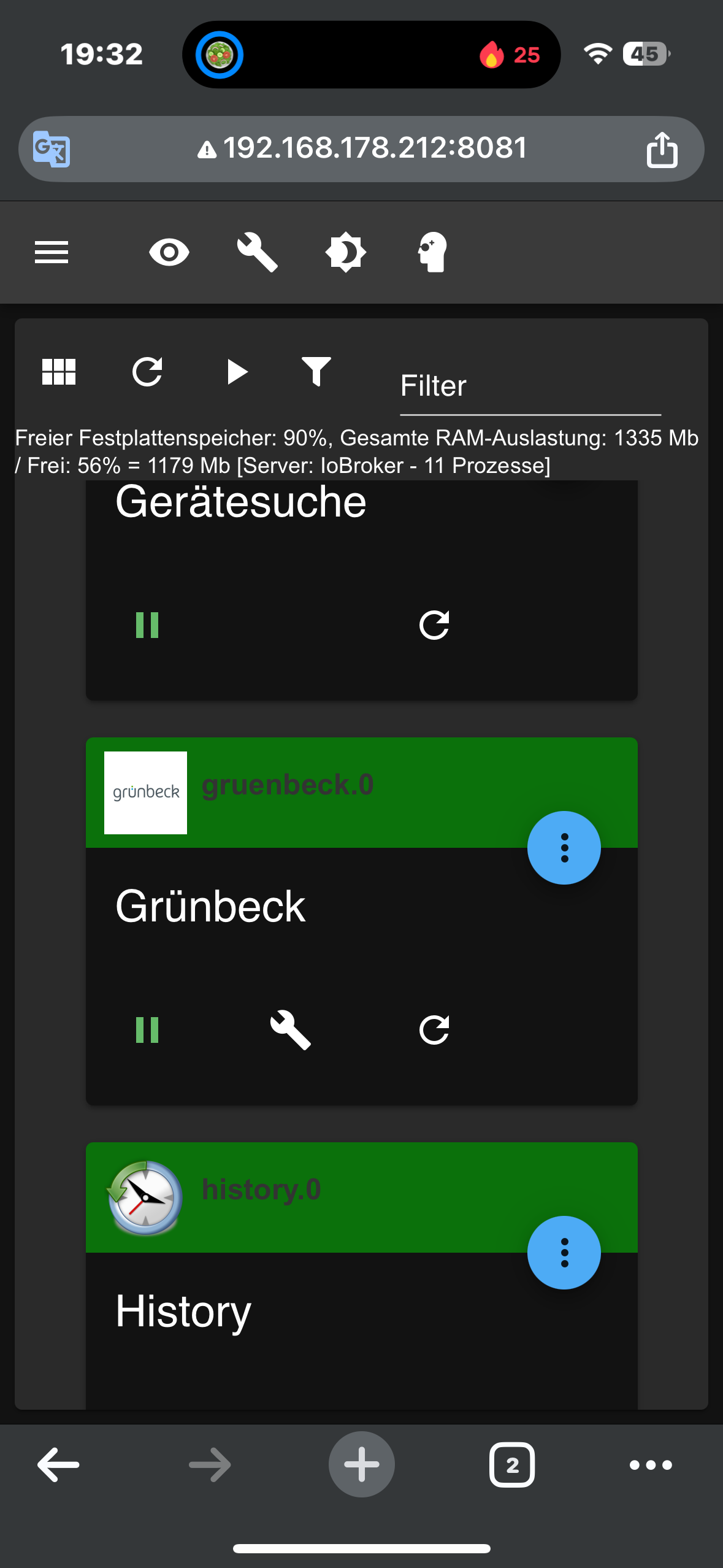Toggle the dark/light theme icon
Image resolution: width=723 pixels, height=1568 pixels.
(345, 252)
